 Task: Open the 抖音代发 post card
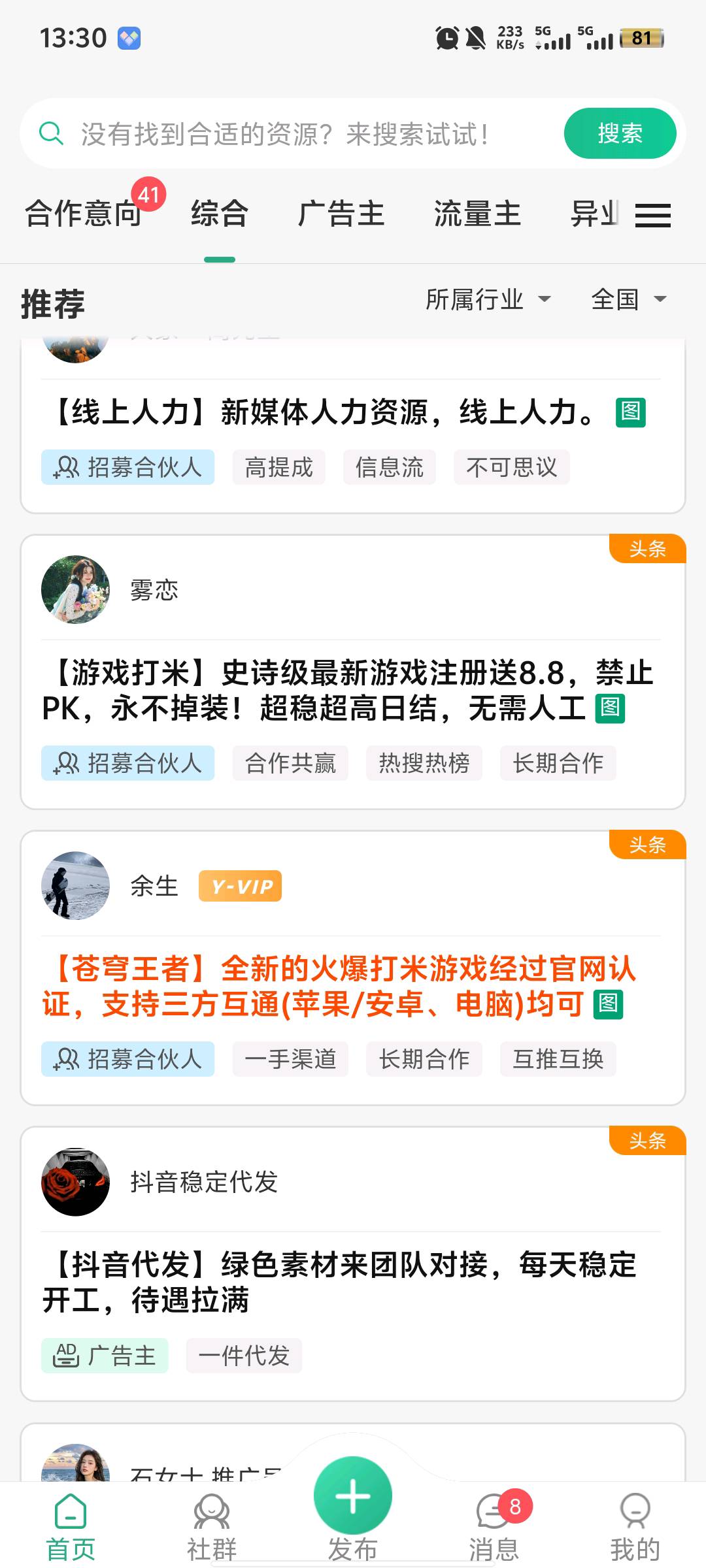click(340, 1282)
